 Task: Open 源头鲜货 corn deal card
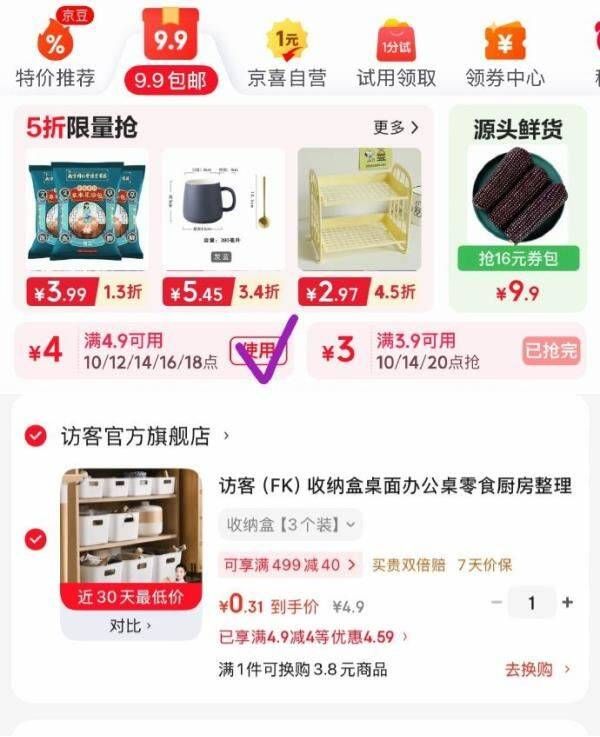517,212
